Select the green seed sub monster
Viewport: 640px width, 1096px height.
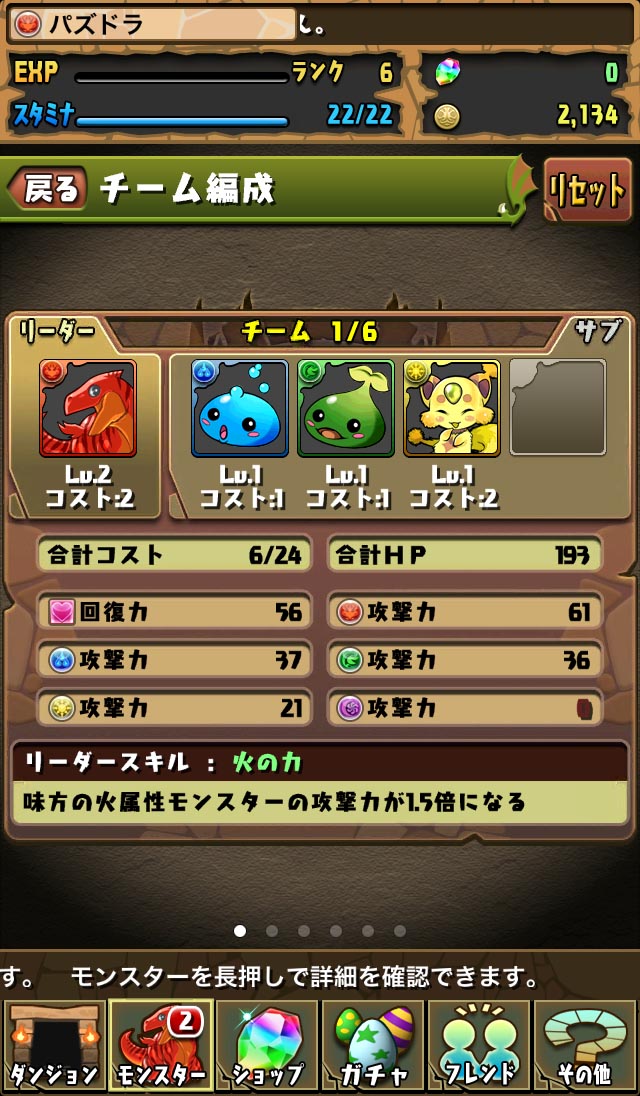[346, 408]
